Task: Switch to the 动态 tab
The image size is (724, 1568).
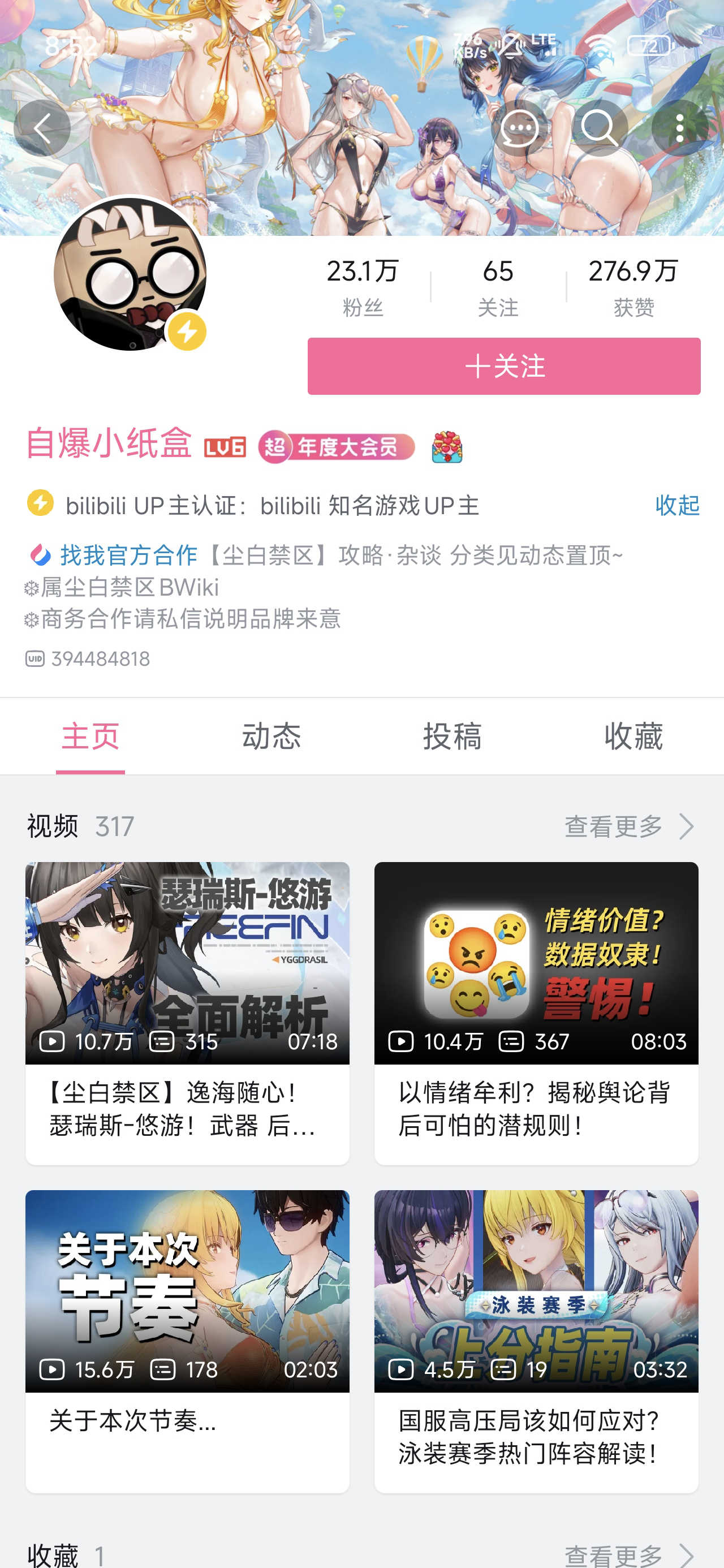Action: (271, 736)
